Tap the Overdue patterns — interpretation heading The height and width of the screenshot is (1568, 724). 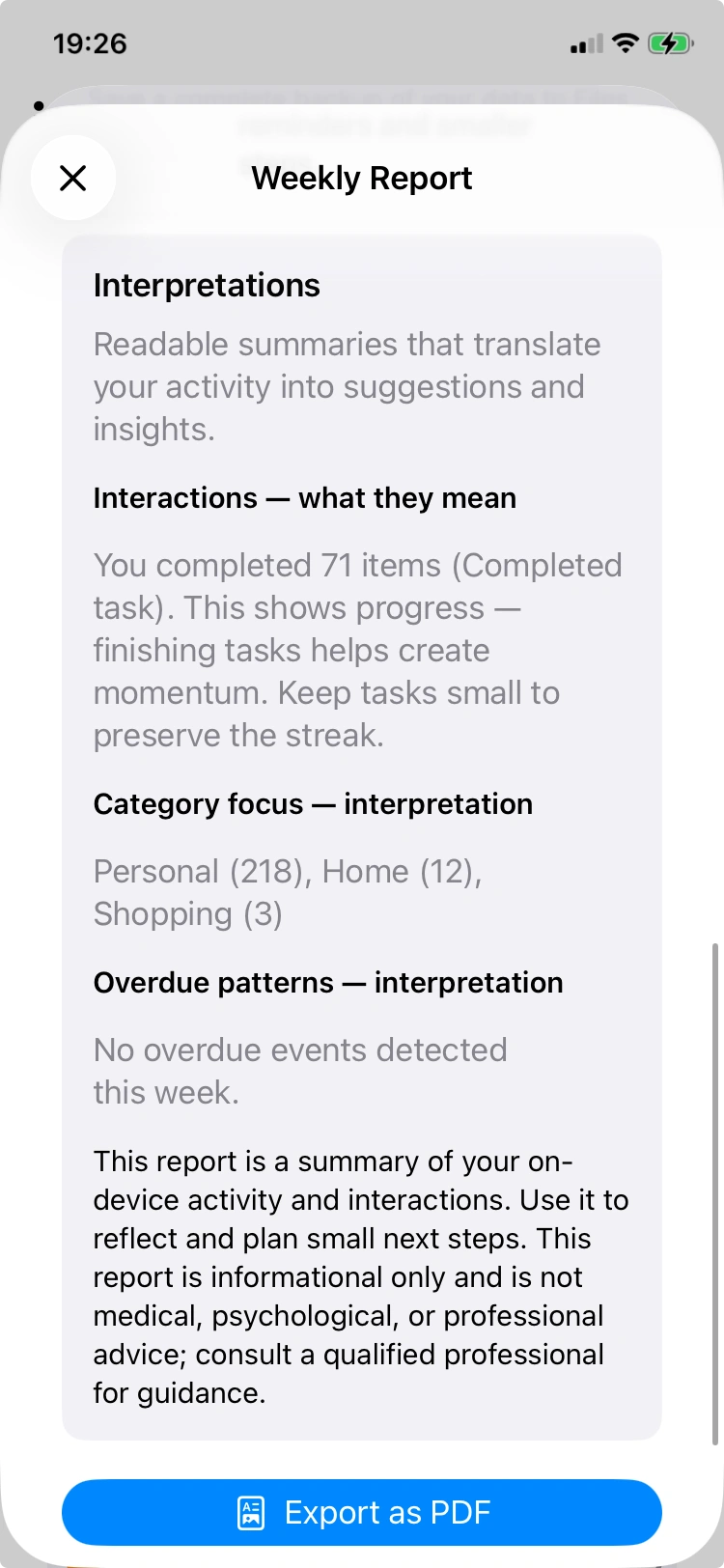327,982
